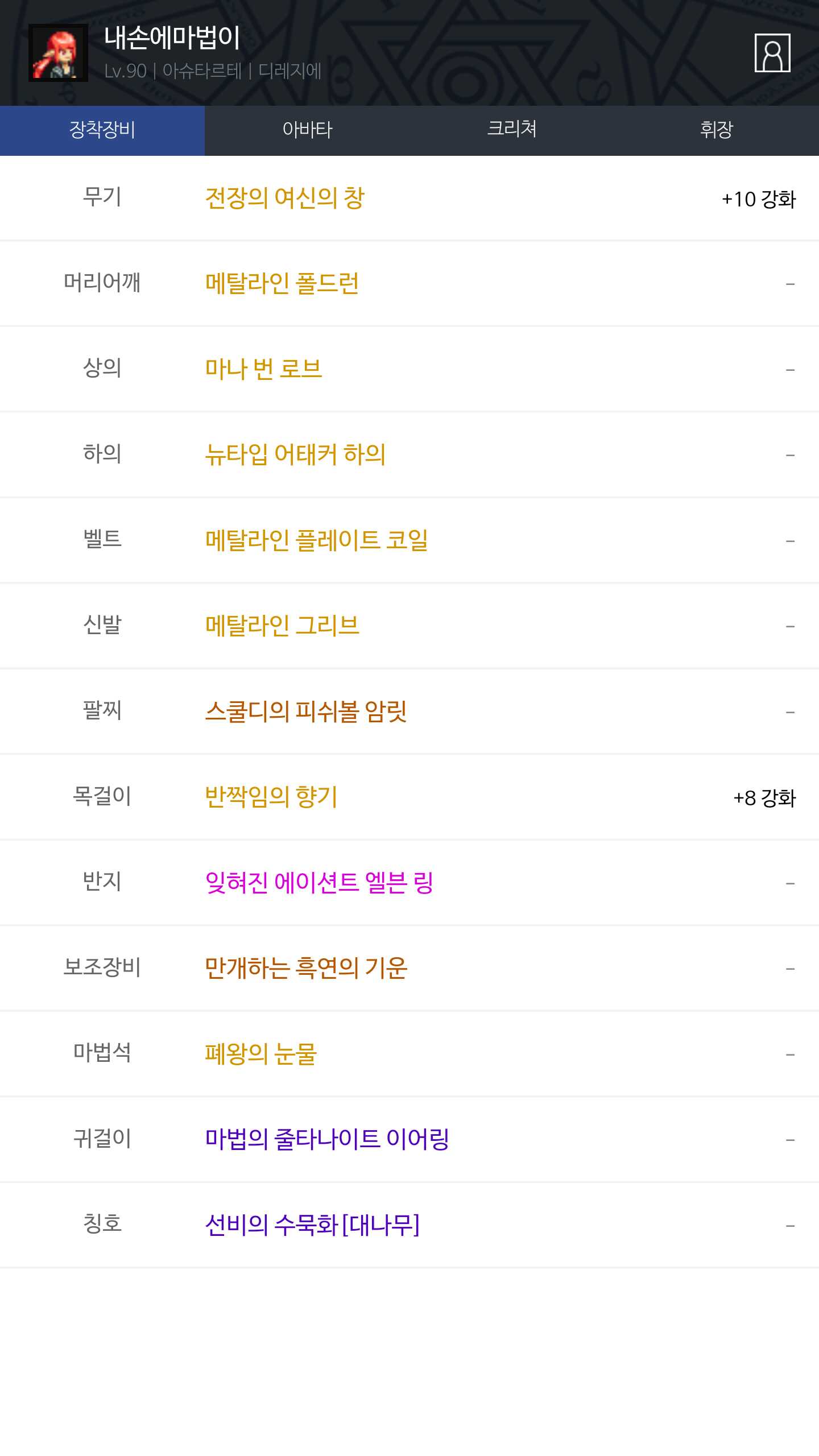Viewport: 819px width, 1456px height.
Task: Switch to the 크리쳐 tab
Action: 512,130
